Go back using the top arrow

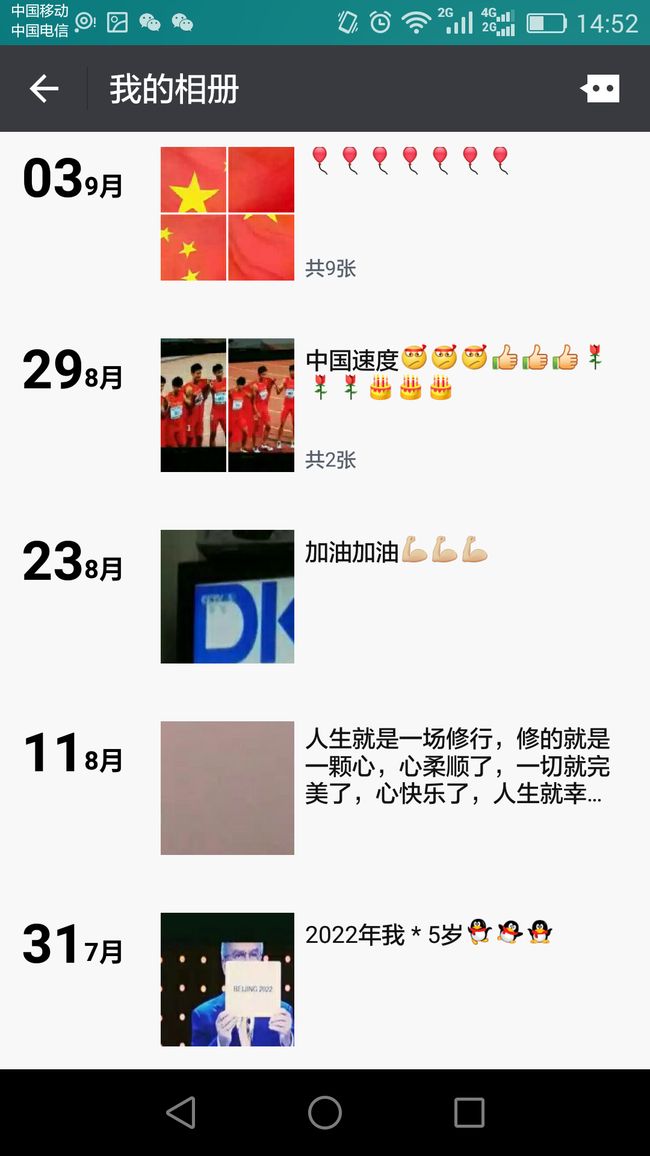pos(43,89)
